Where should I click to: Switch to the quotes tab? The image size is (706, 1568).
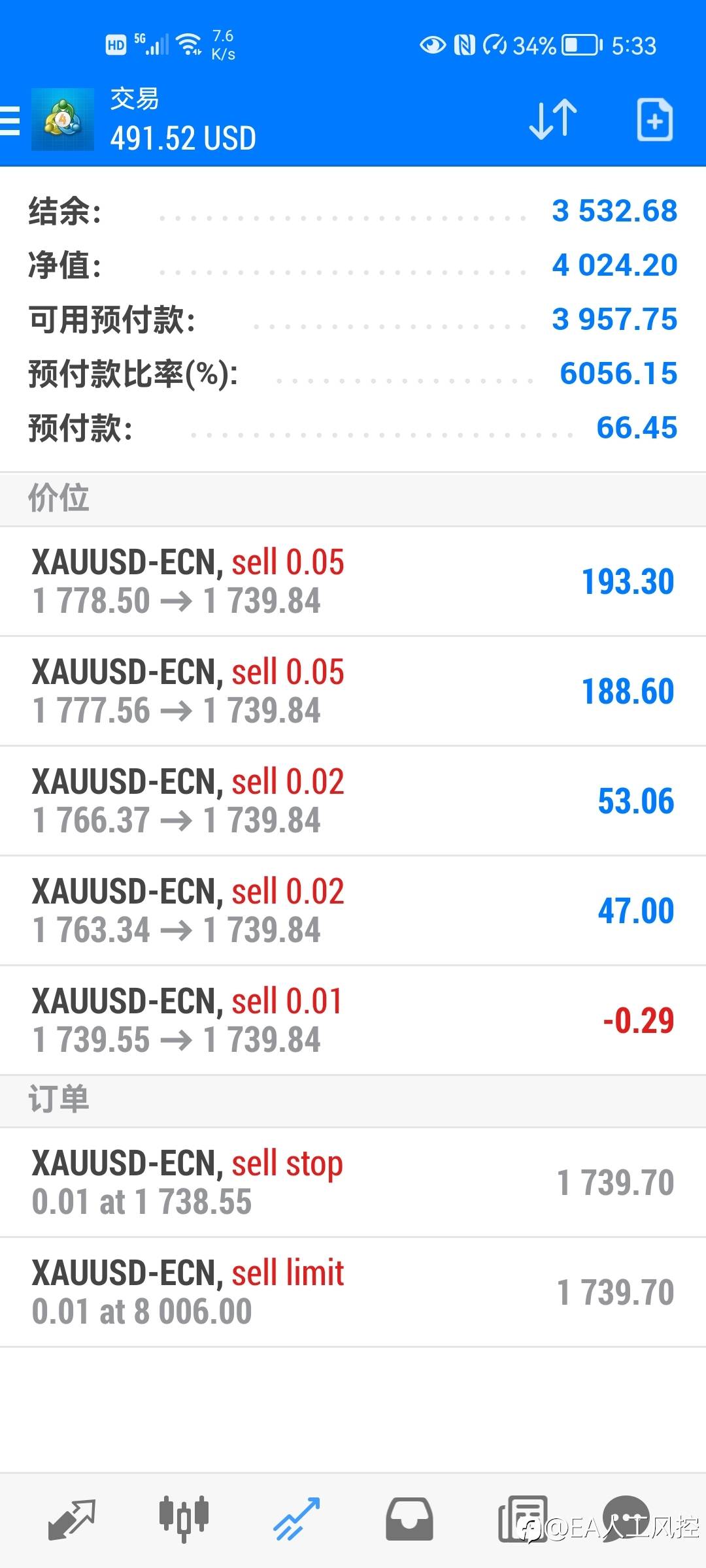[x=72, y=1519]
